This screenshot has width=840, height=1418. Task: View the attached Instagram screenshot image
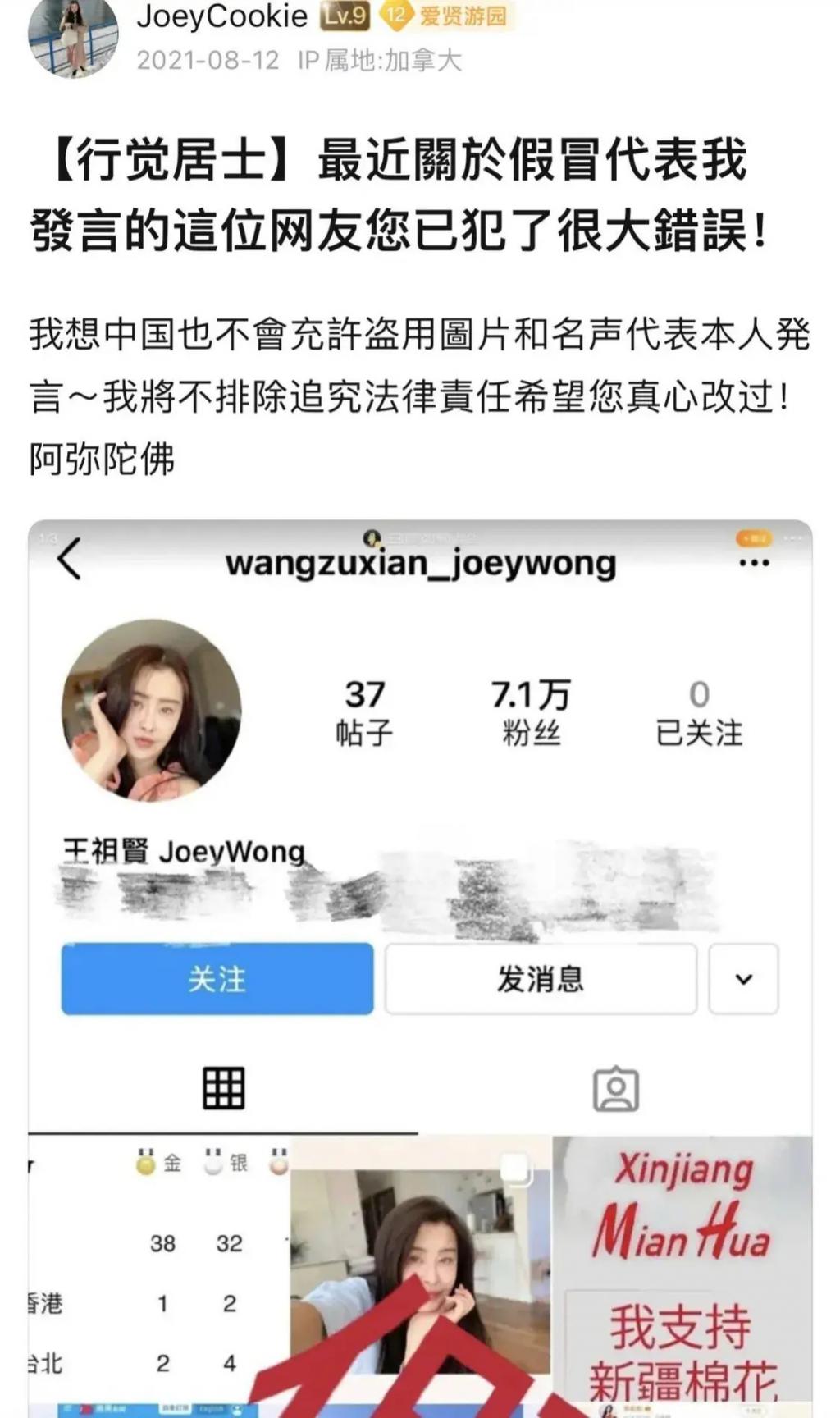pos(420,968)
